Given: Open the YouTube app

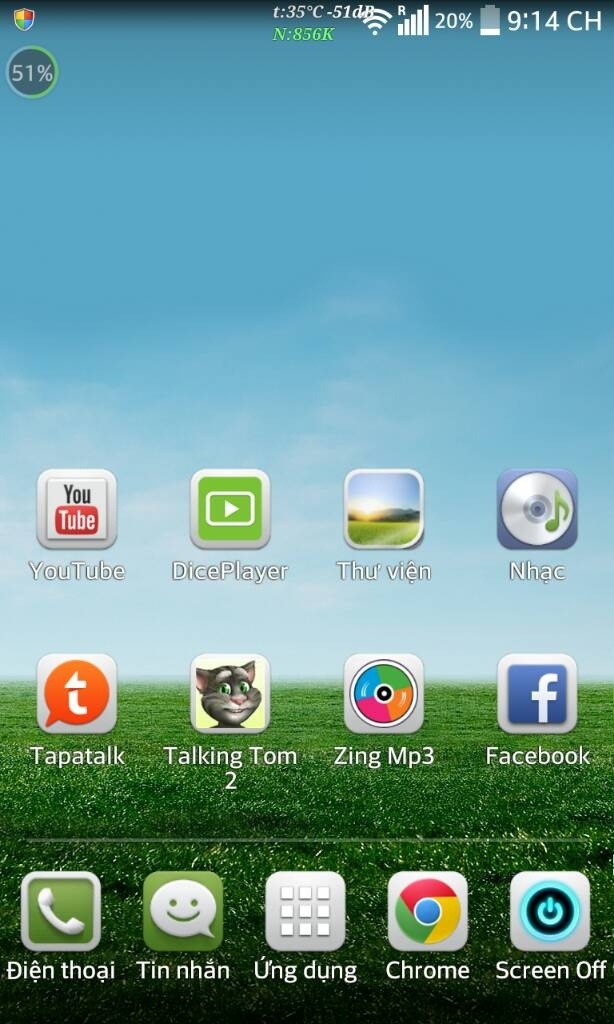Looking at the screenshot, I should (77, 510).
